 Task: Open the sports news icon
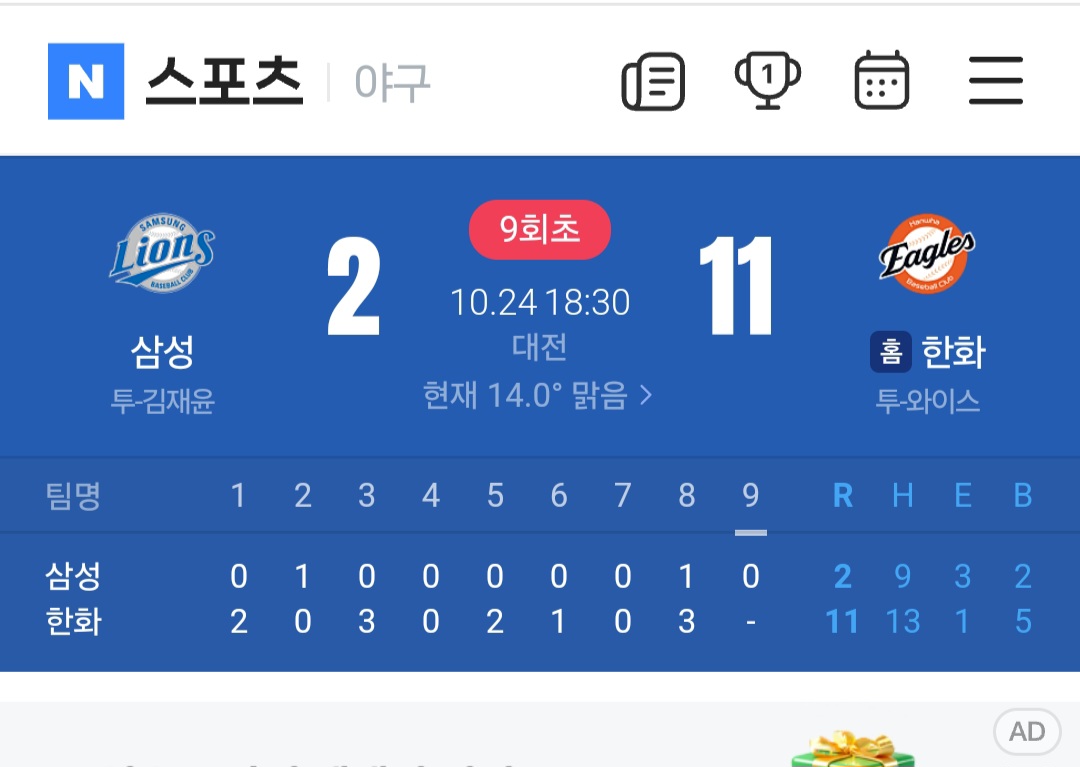click(653, 82)
